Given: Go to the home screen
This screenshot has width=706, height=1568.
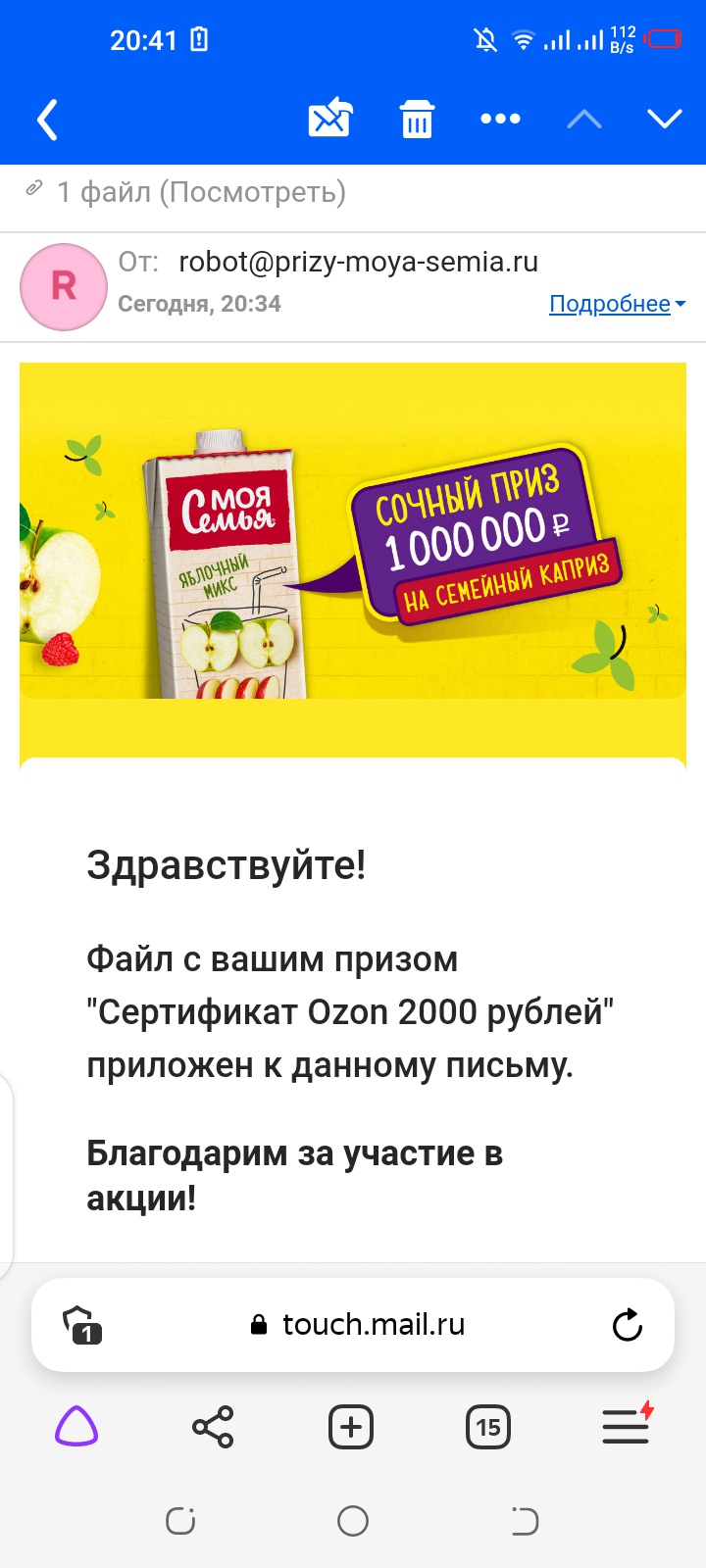Looking at the screenshot, I should (x=353, y=1521).
